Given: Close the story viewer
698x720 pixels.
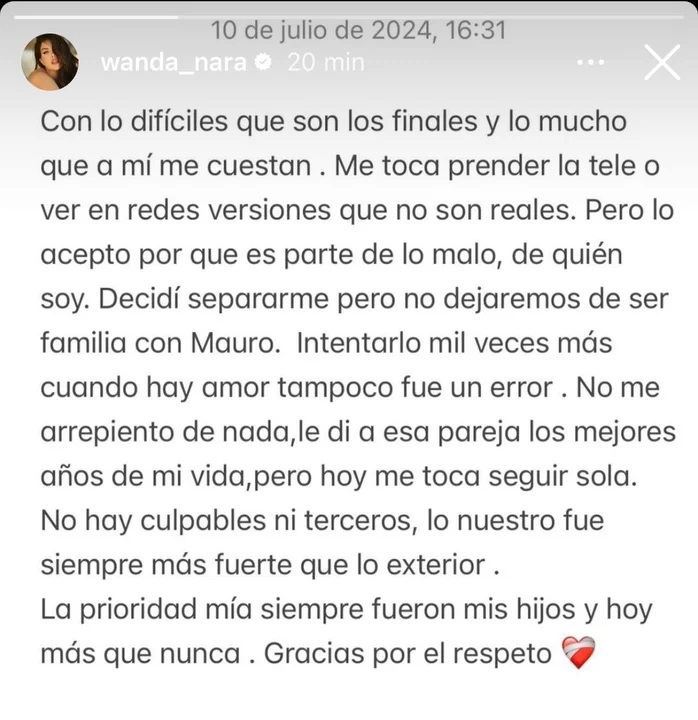Looking at the screenshot, I should tap(662, 62).
